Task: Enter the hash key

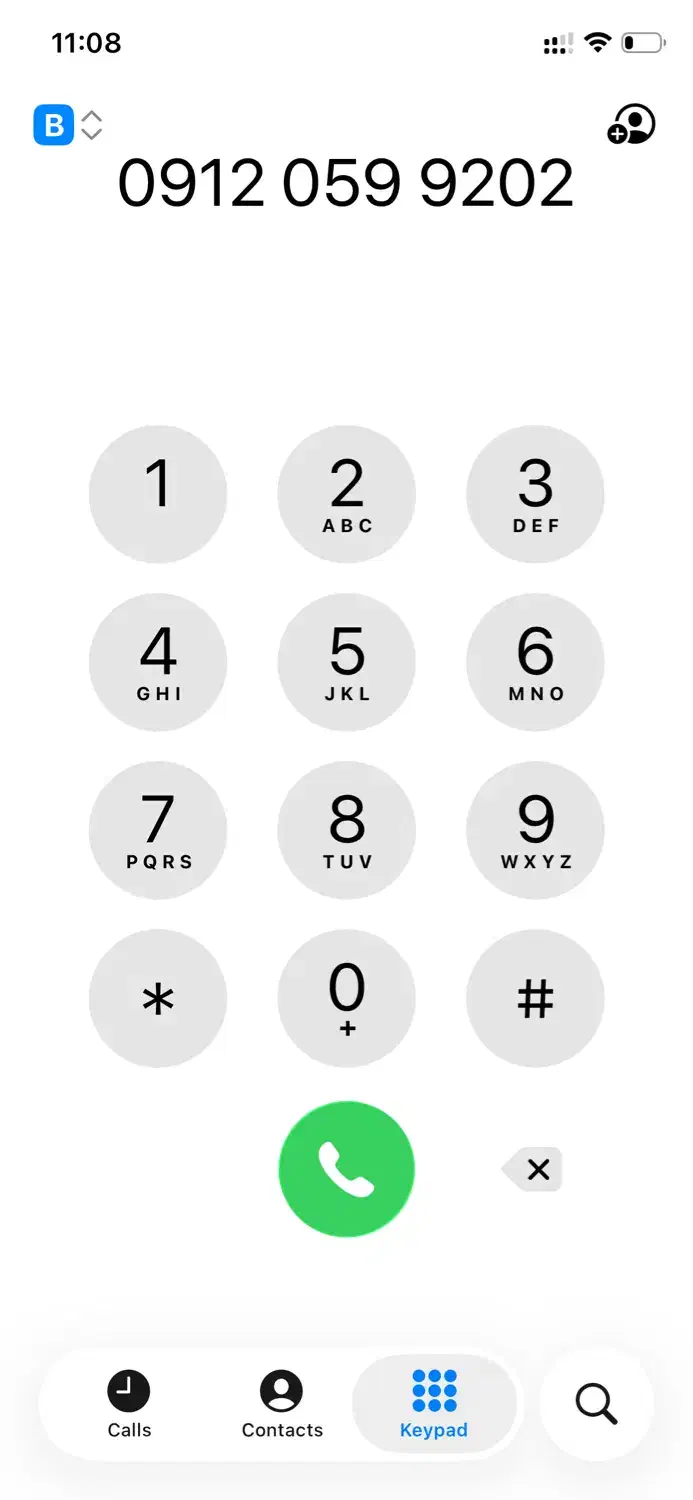Action: tap(535, 998)
